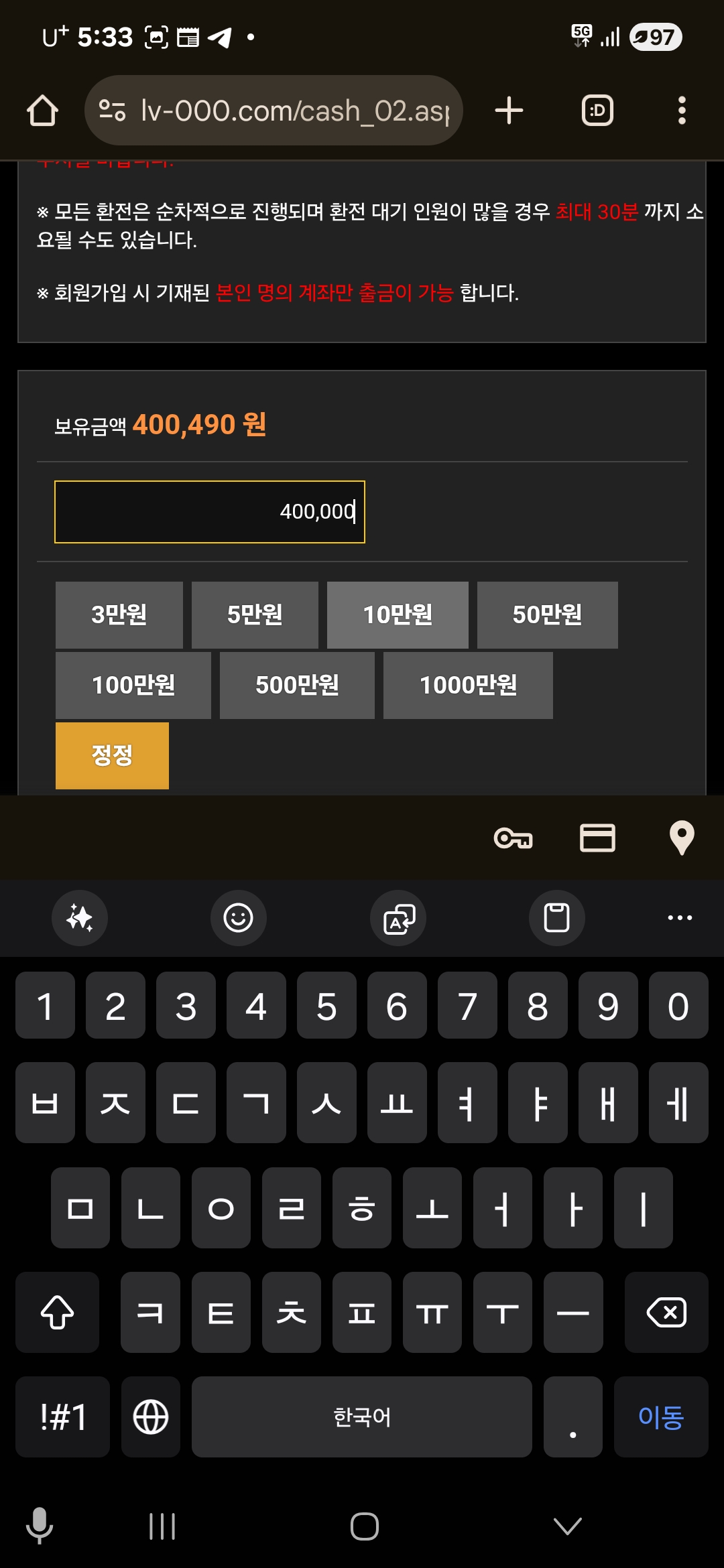Tap the 100만원 amount button
724x1568 pixels.
click(x=133, y=685)
